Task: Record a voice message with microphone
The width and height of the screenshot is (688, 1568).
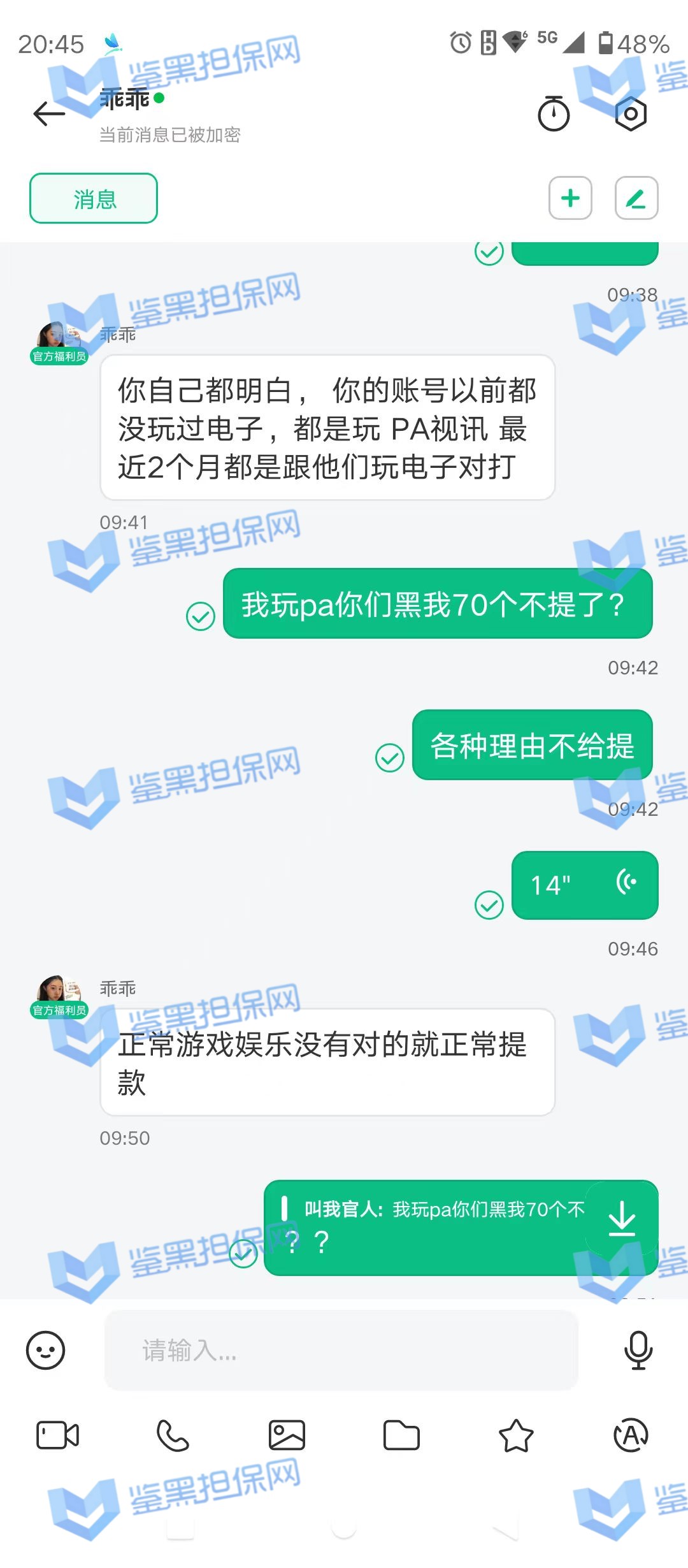Action: (638, 1350)
